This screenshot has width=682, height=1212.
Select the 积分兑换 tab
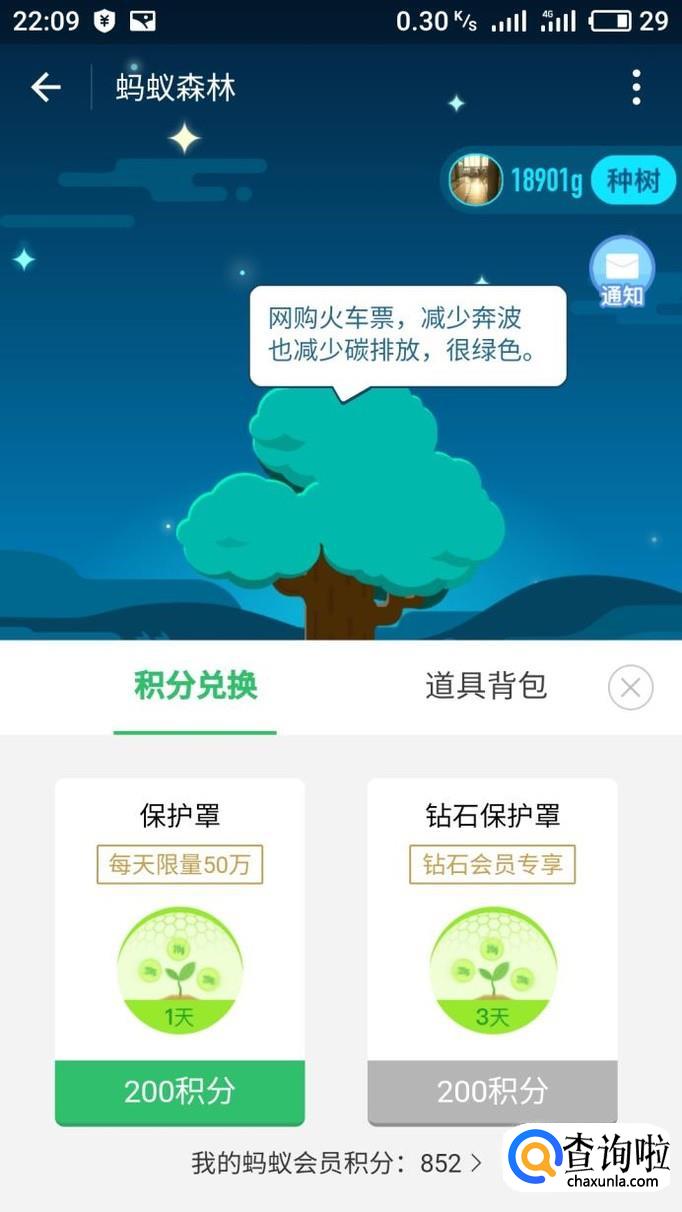[x=196, y=686]
